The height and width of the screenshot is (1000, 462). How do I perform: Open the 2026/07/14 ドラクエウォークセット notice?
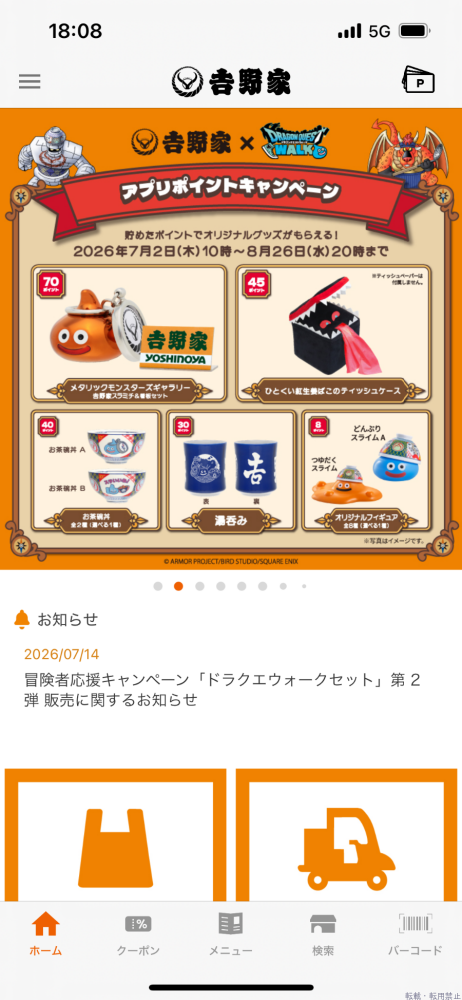coord(223,678)
